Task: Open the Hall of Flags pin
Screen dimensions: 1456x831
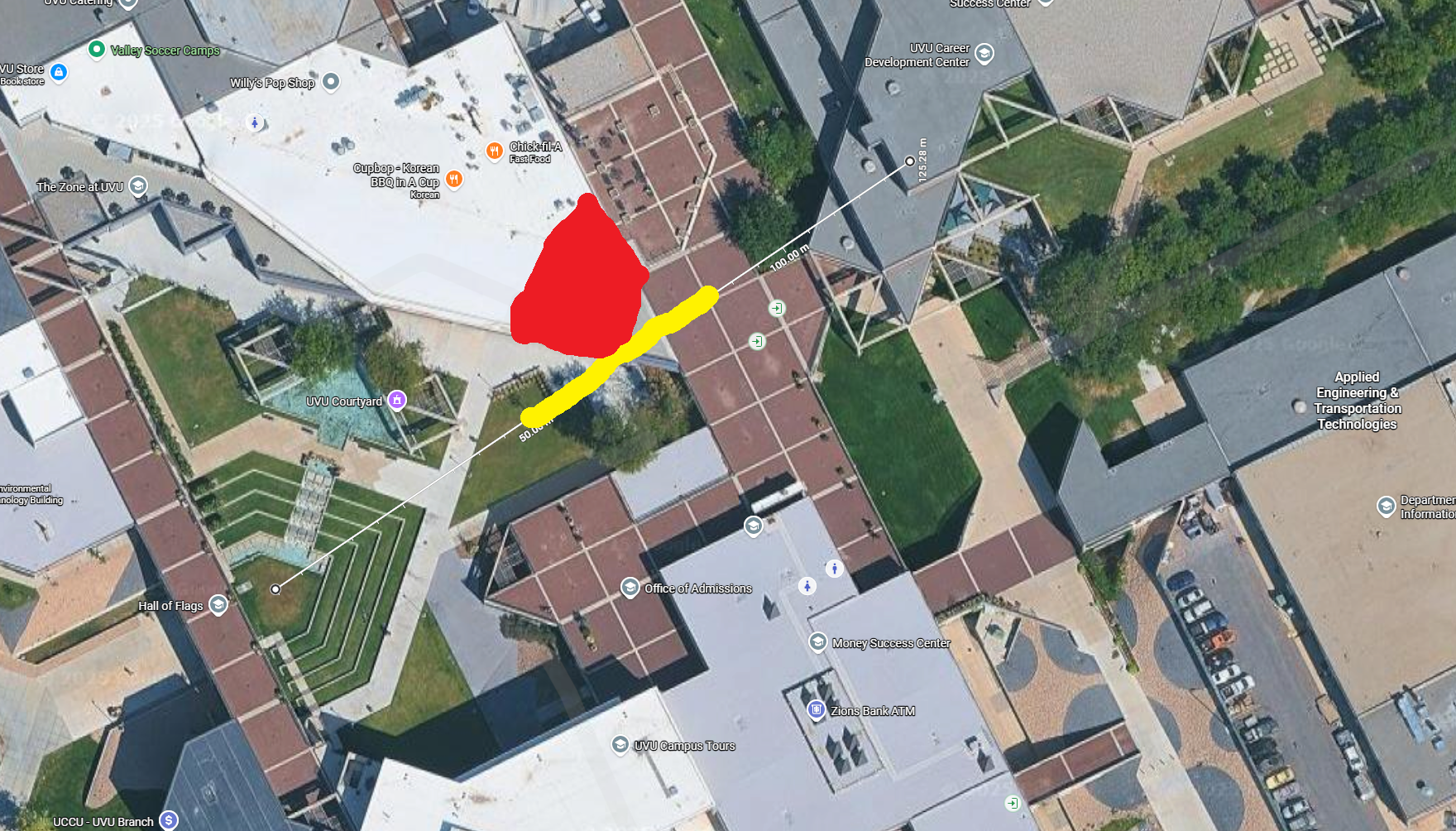Action: (x=218, y=605)
